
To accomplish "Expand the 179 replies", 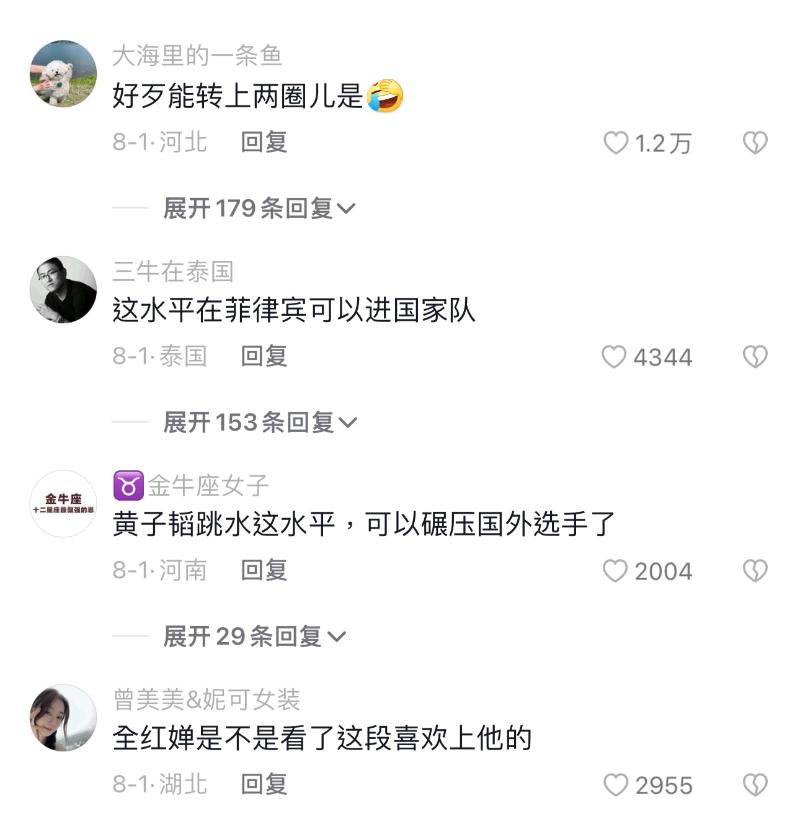I will 260,208.
